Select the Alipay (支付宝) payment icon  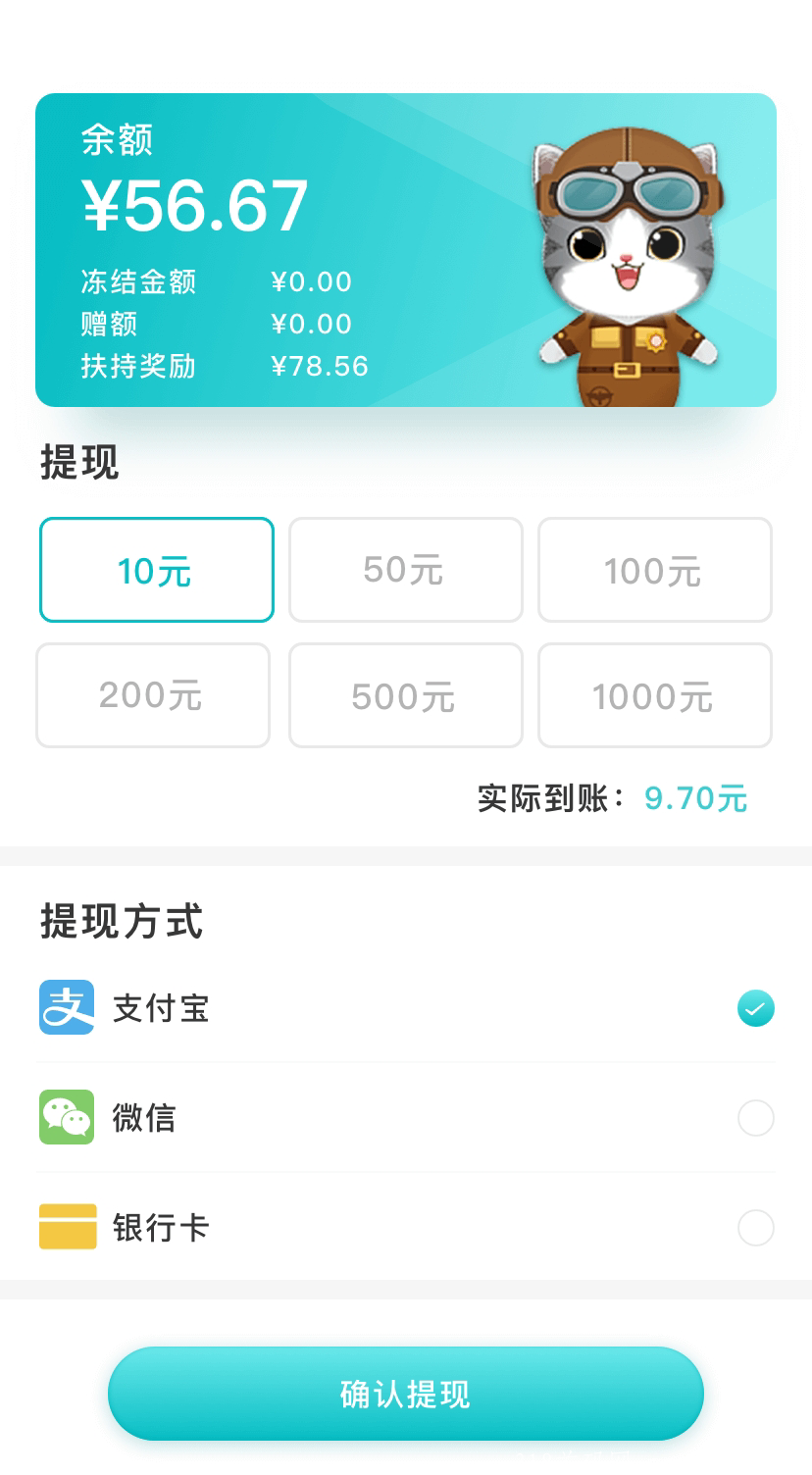pyautogui.click(x=65, y=1007)
